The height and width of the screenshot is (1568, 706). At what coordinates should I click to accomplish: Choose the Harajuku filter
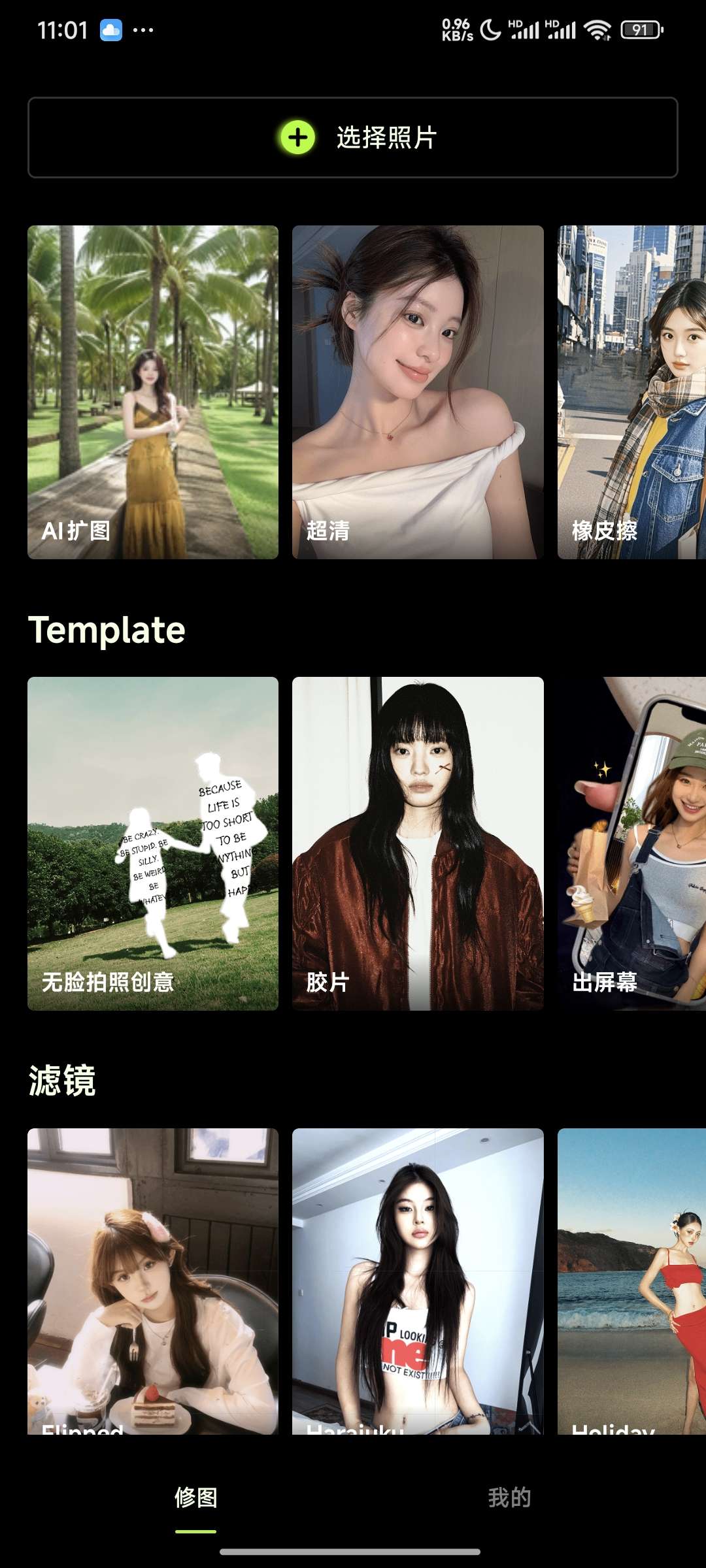pos(418,1281)
